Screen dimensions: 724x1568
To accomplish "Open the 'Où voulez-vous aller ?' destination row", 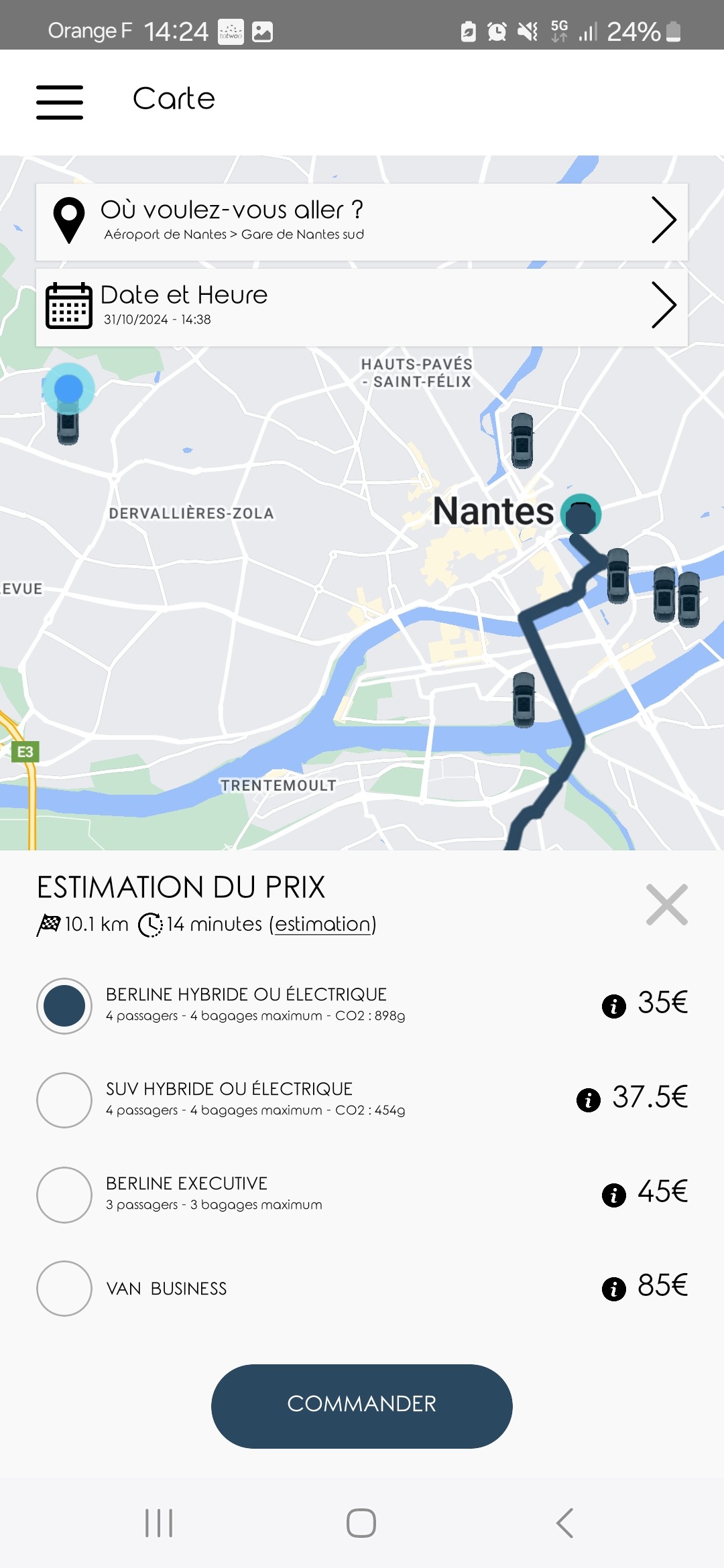I will point(361,222).
